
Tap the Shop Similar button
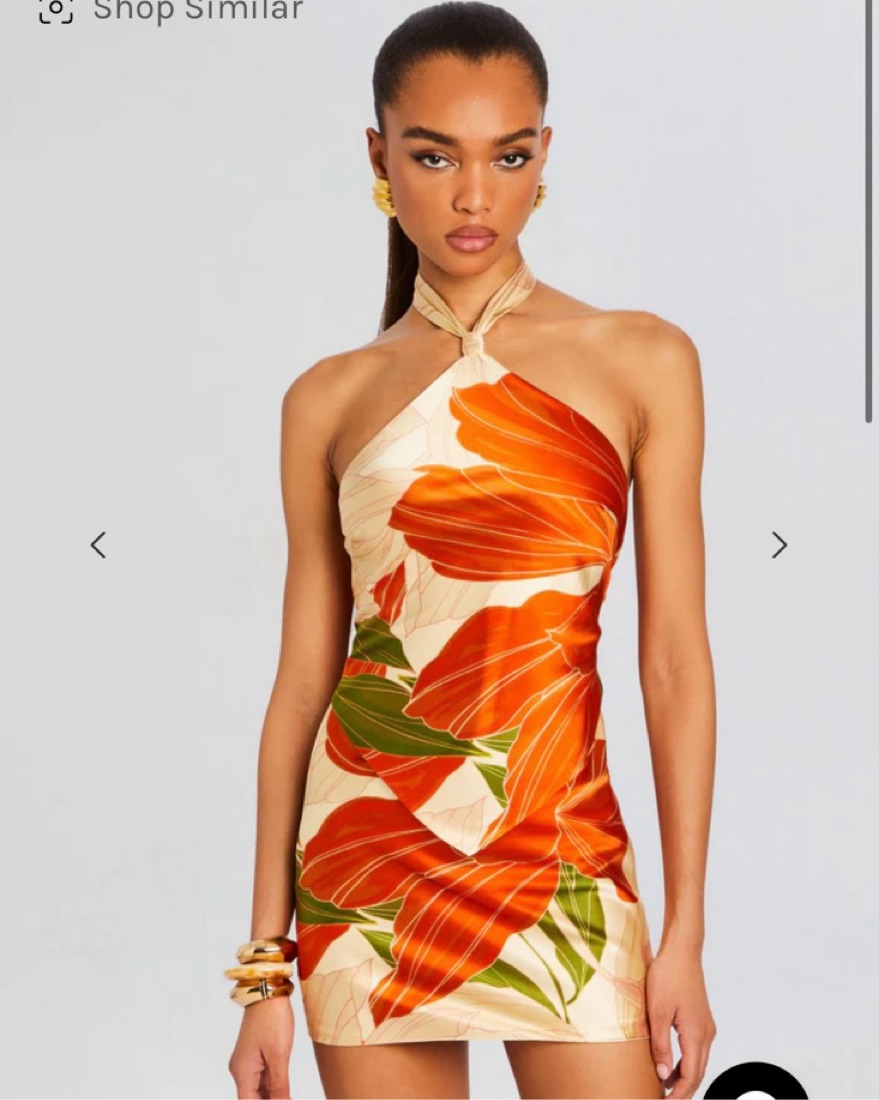click(x=170, y=12)
